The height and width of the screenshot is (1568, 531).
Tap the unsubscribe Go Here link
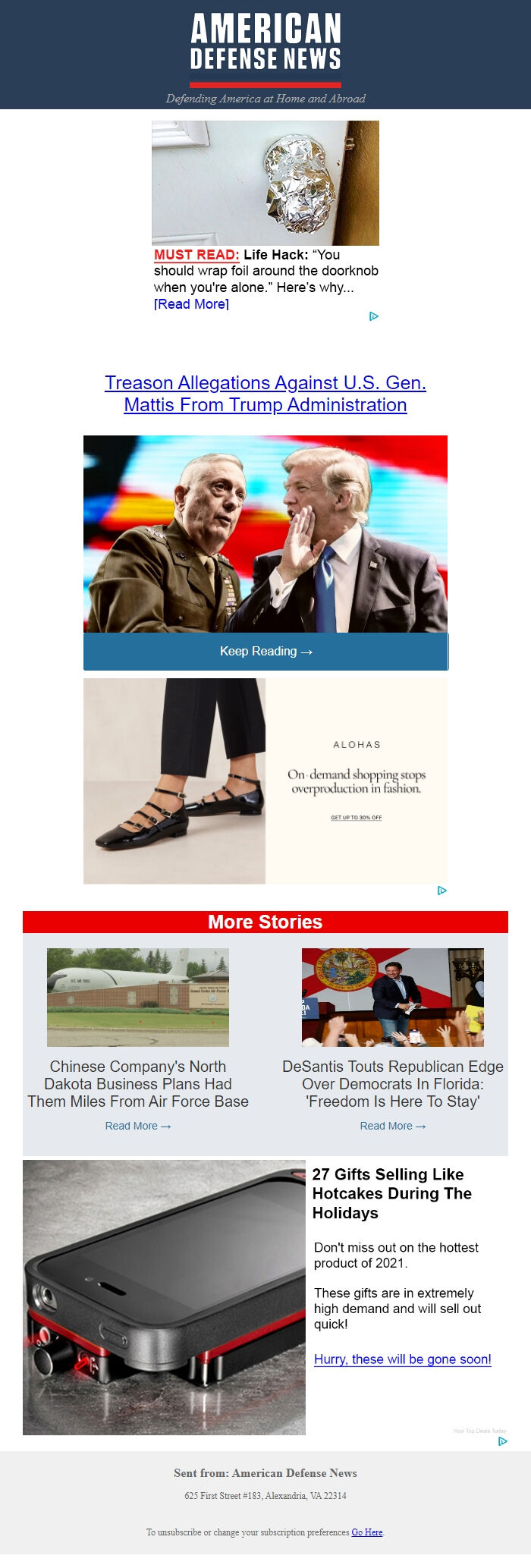click(367, 1532)
